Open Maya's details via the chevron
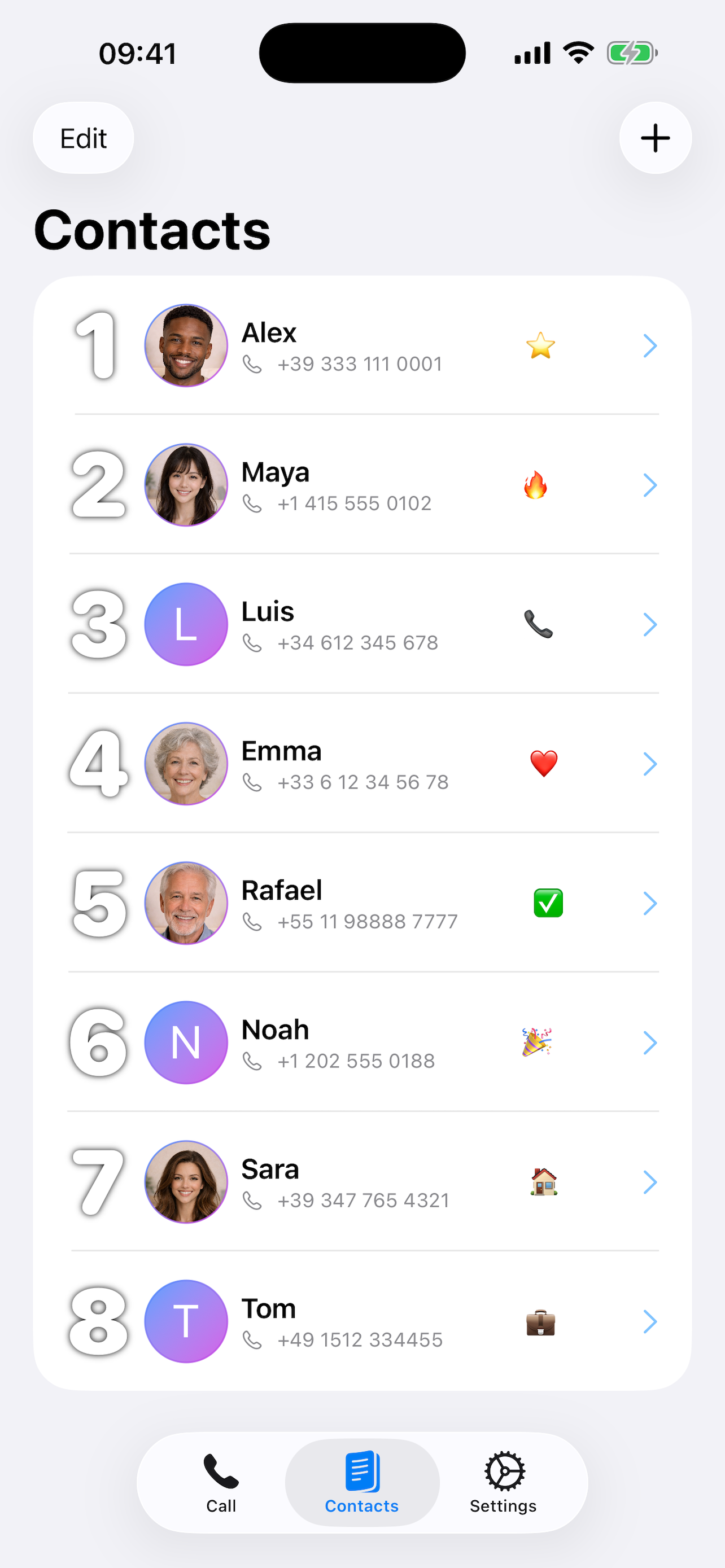 point(650,484)
